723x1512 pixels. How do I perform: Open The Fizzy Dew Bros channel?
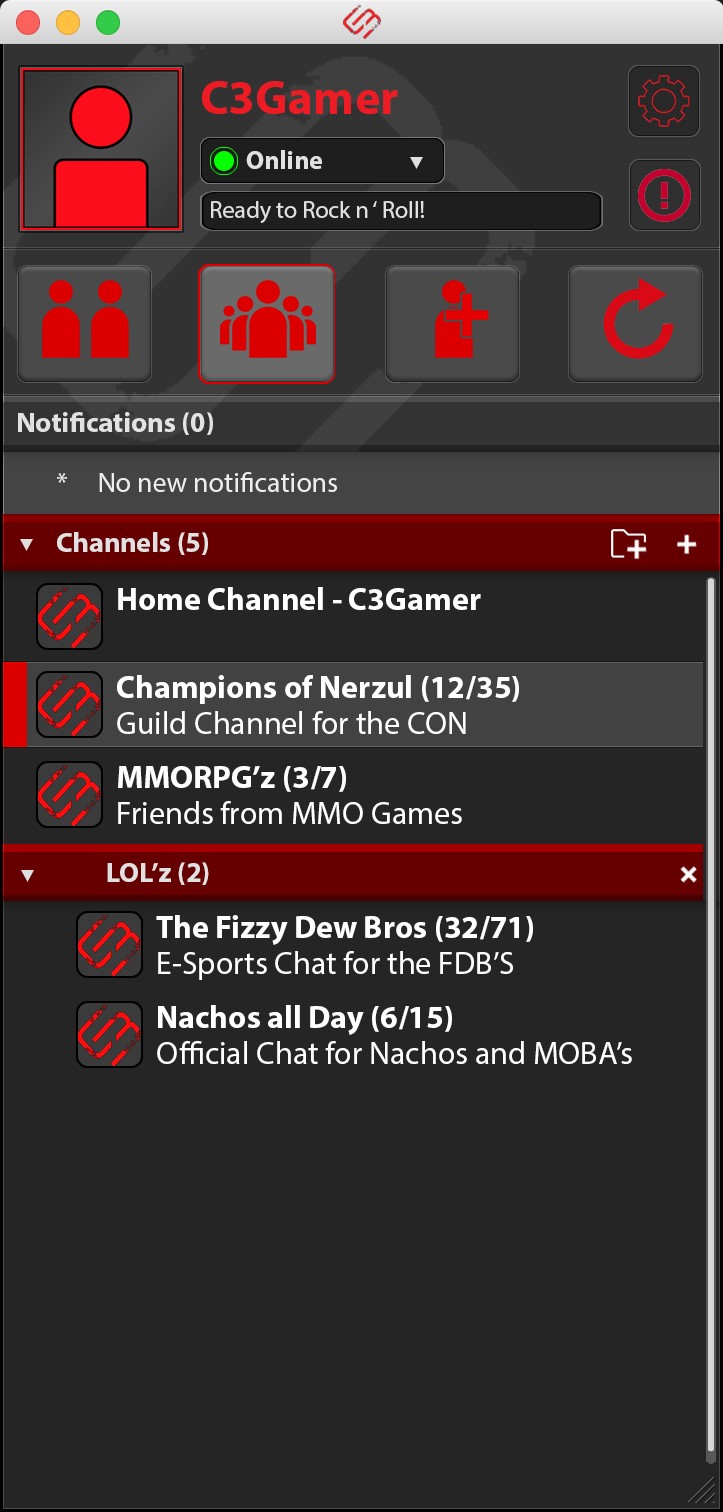345,944
